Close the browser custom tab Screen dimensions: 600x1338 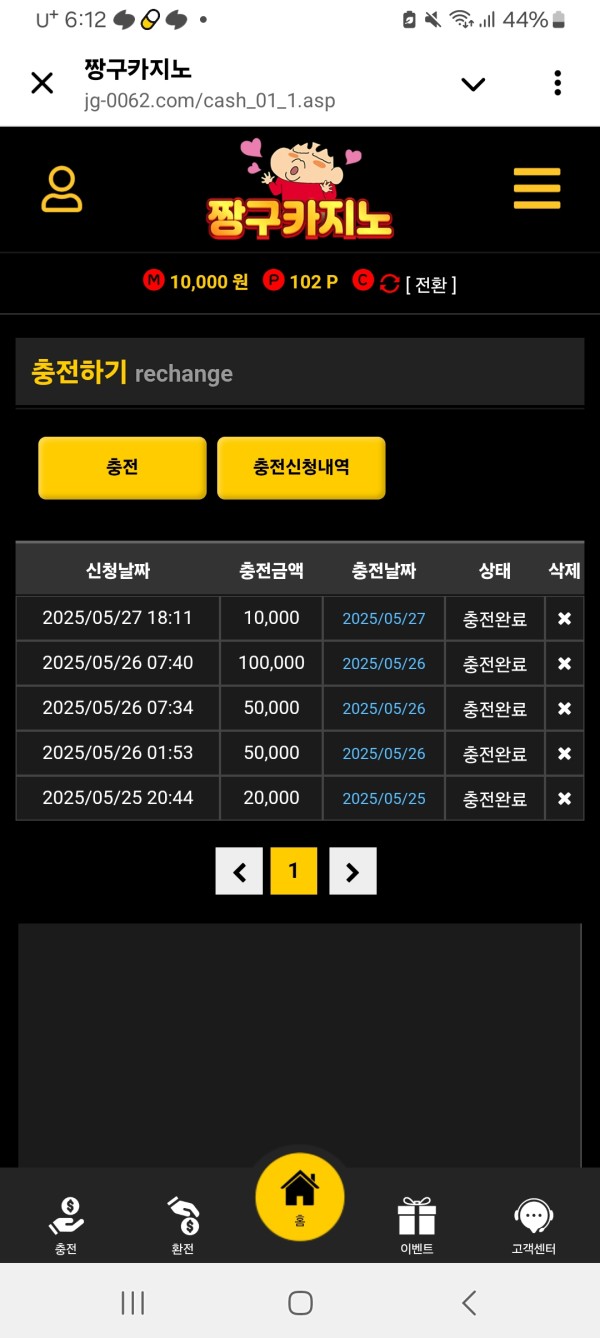[42, 83]
